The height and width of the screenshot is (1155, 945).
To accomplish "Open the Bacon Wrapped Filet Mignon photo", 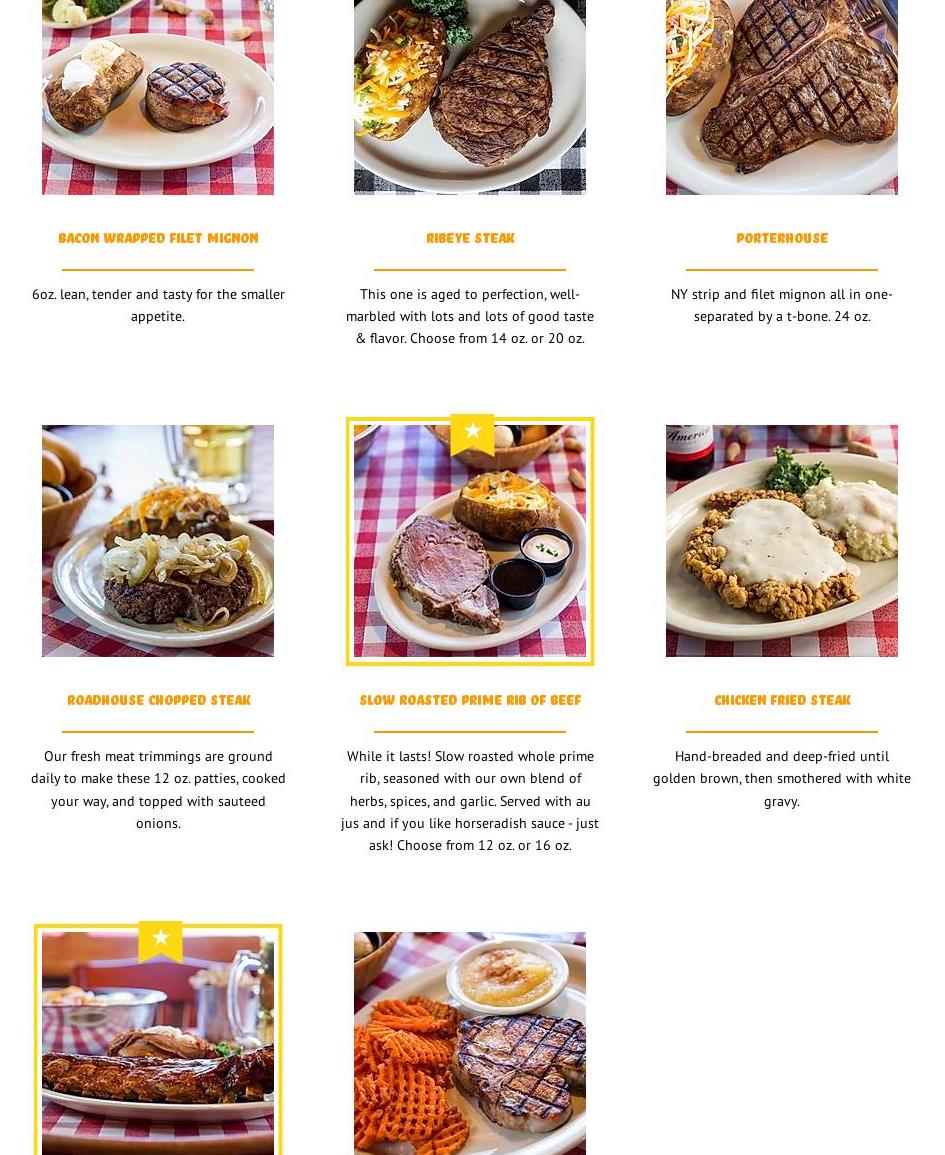I will 158,97.
